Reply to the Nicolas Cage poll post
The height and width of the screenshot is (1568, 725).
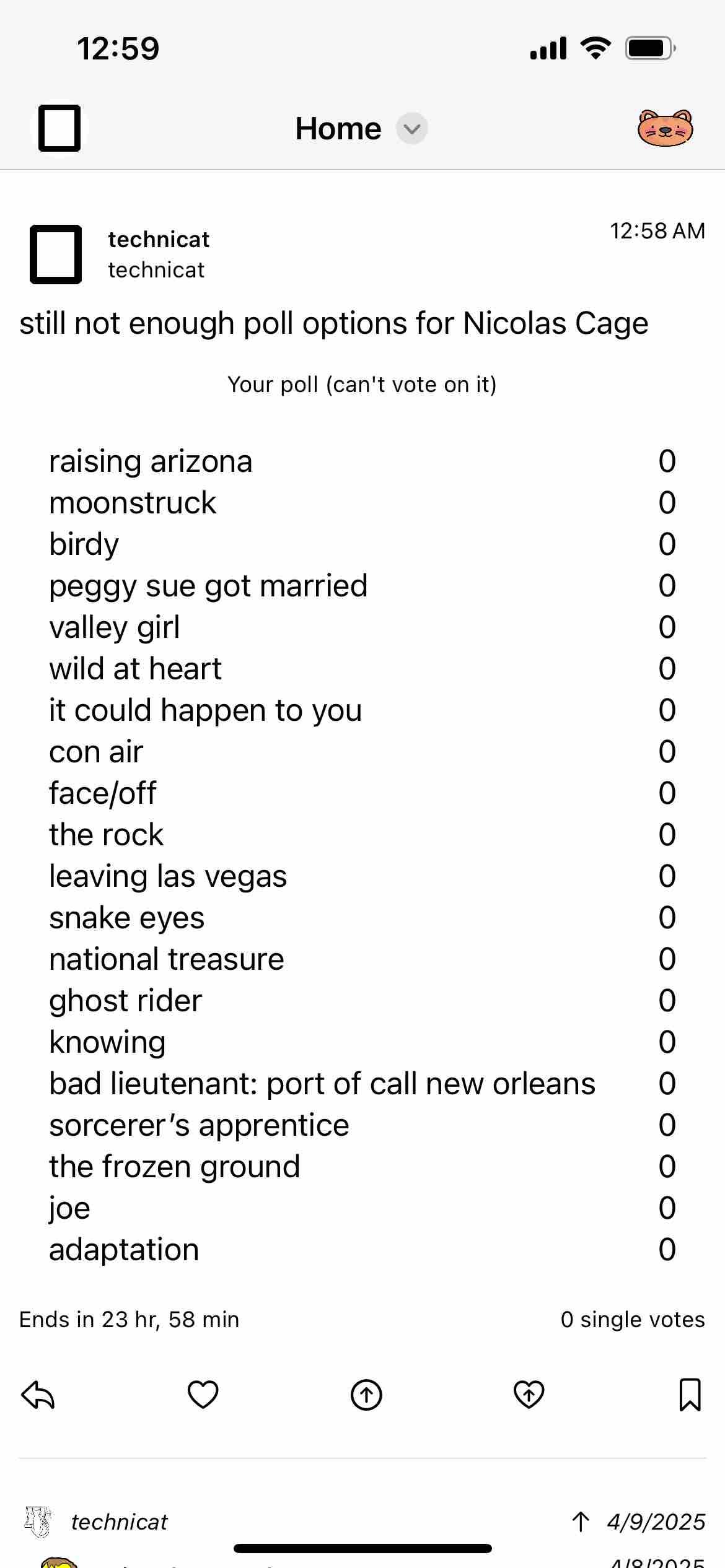[38, 1395]
